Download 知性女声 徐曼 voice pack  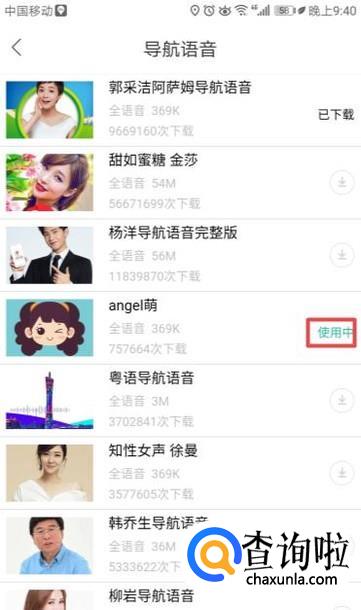(342, 473)
